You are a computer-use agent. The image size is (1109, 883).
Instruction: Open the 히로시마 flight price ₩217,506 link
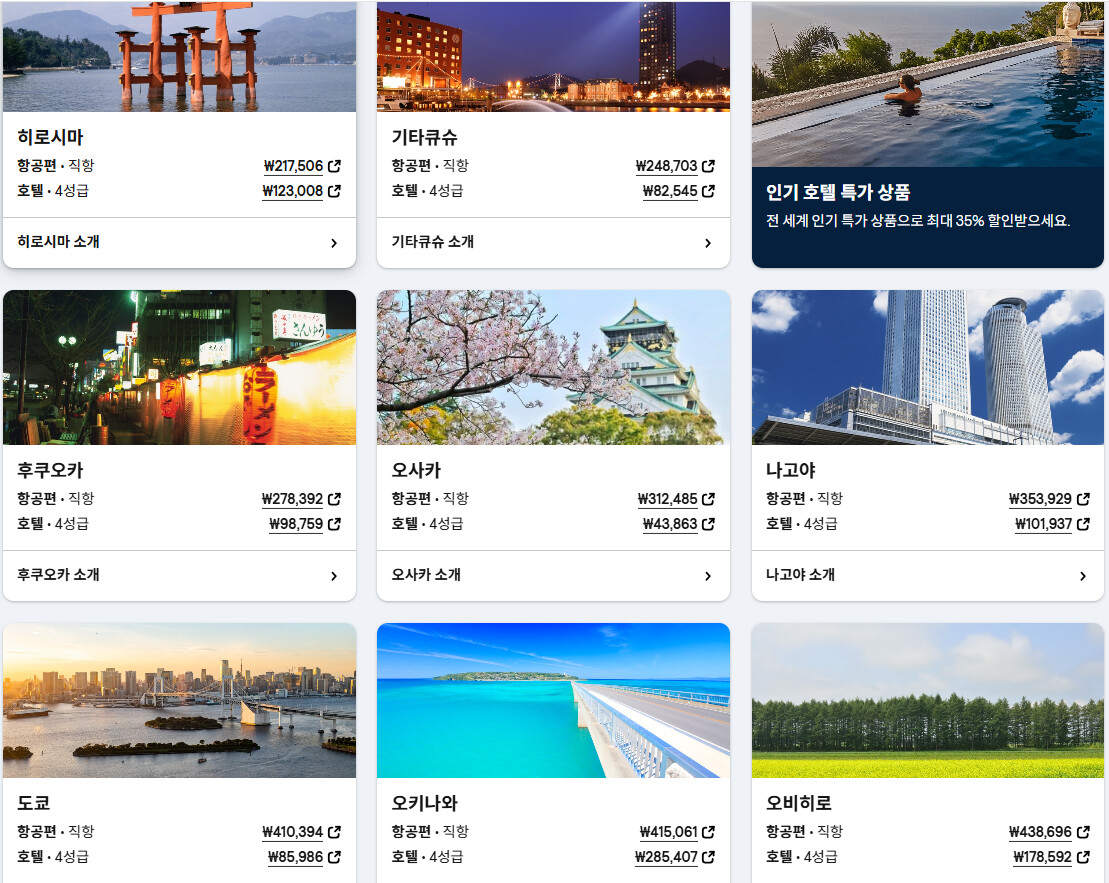click(x=302, y=166)
